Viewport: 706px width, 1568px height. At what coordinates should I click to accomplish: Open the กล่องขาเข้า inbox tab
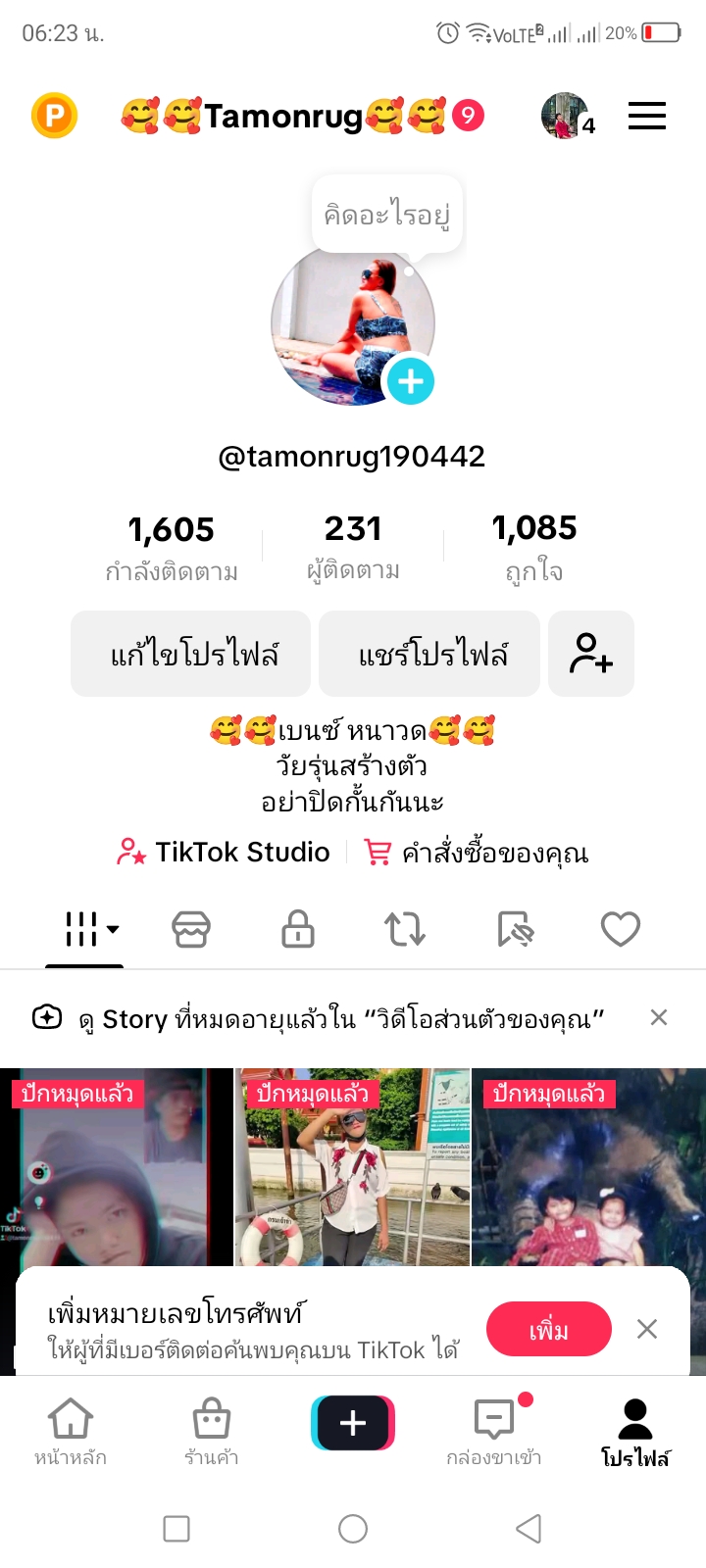pos(494,1431)
